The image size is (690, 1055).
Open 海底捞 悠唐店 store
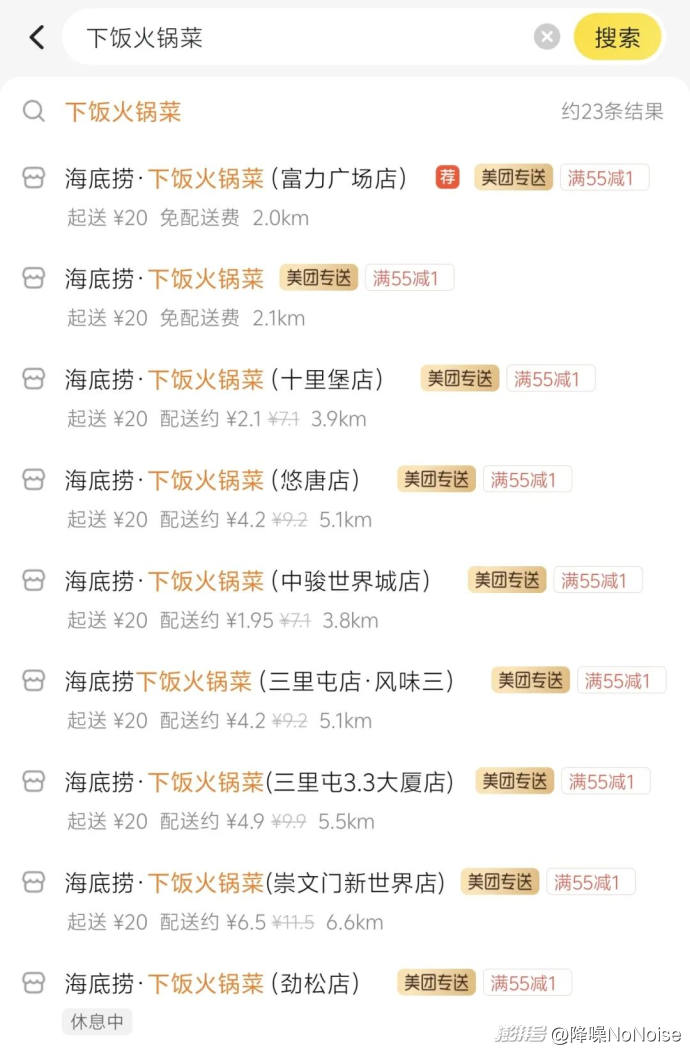tap(212, 480)
